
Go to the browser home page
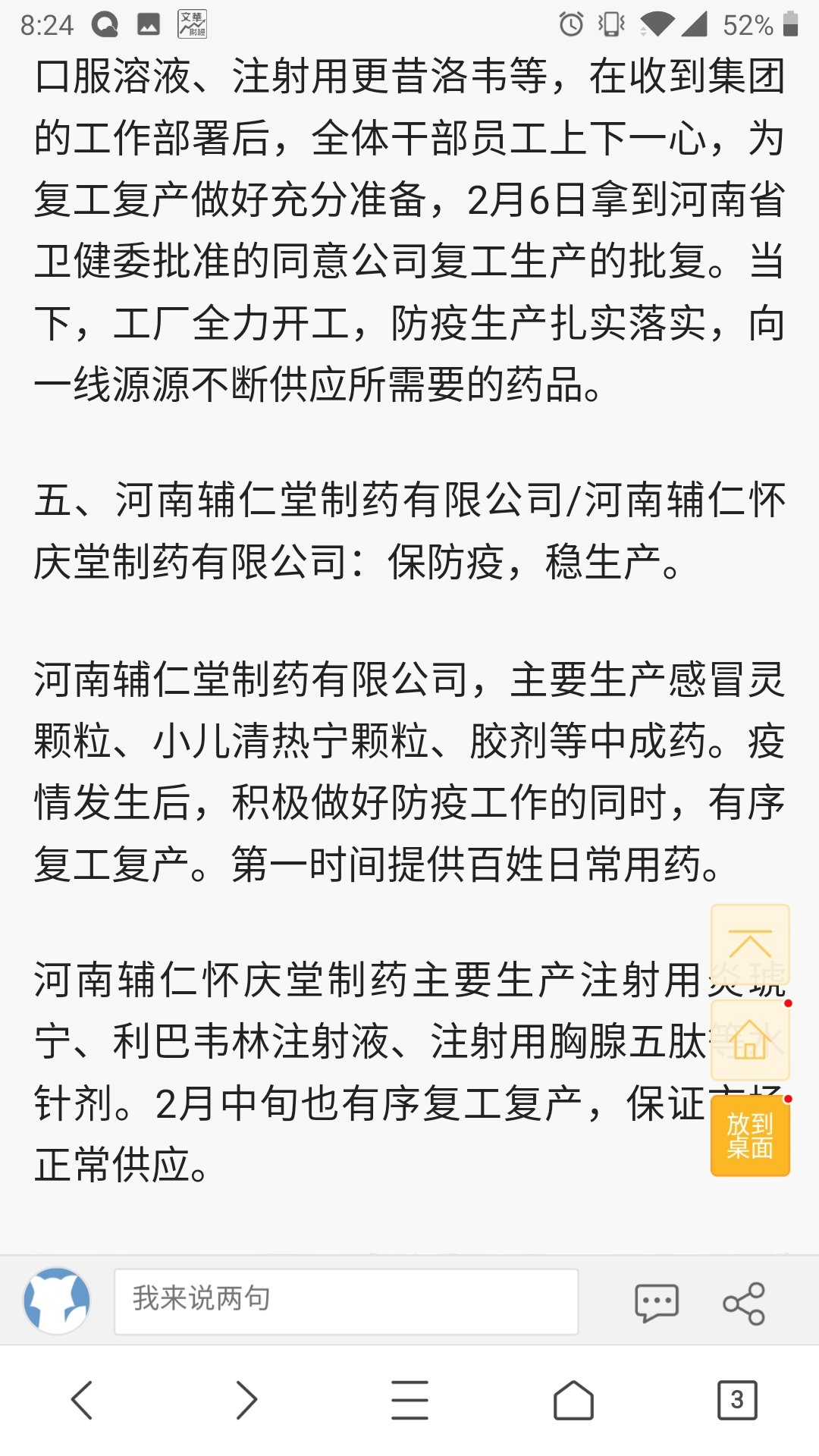(x=573, y=1400)
